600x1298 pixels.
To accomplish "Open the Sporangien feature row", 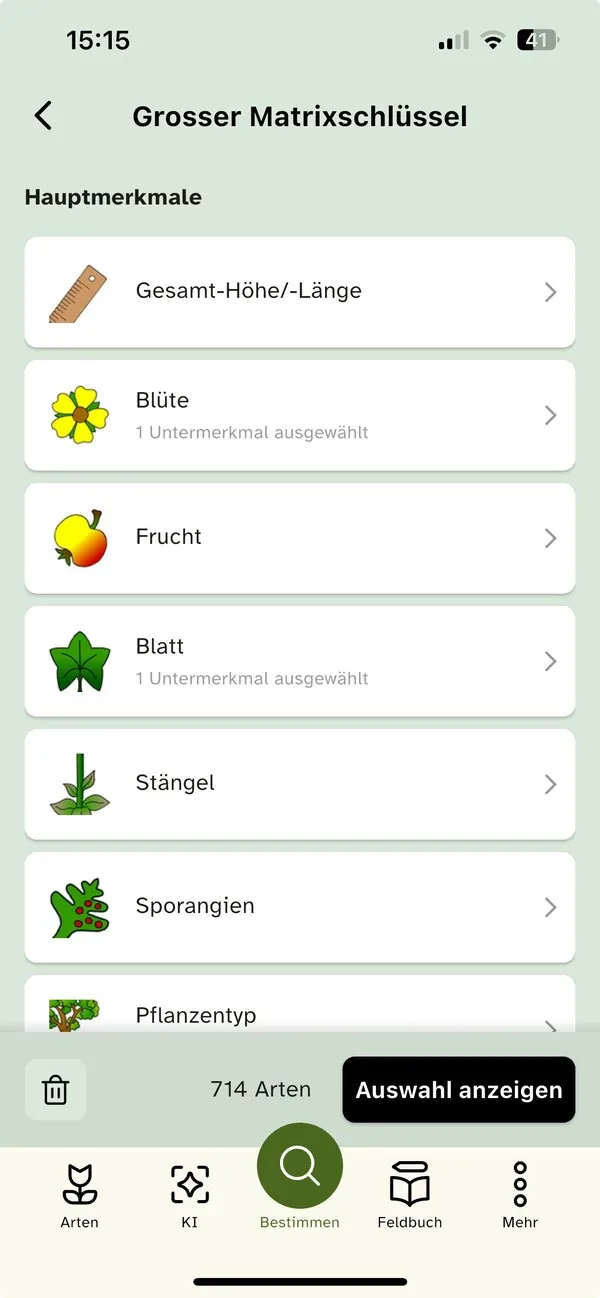I will click(299, 907).
